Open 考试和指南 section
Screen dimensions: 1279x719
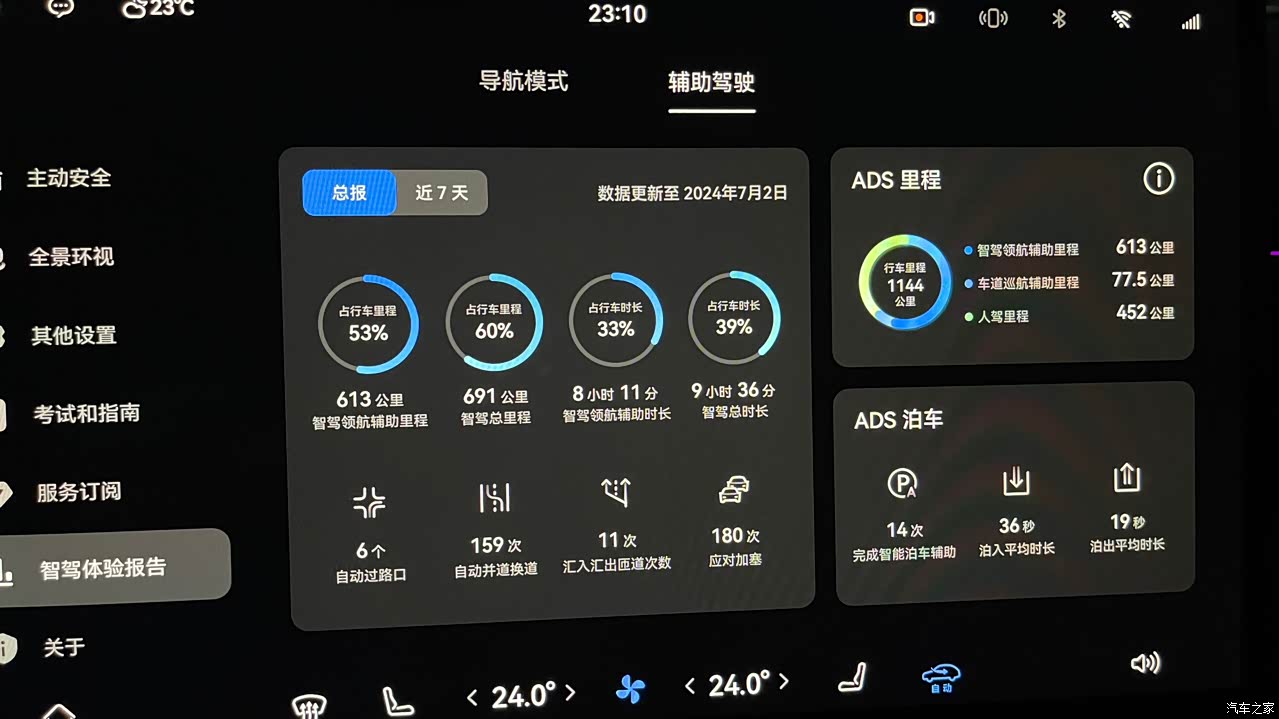click(x=86, y=413)
